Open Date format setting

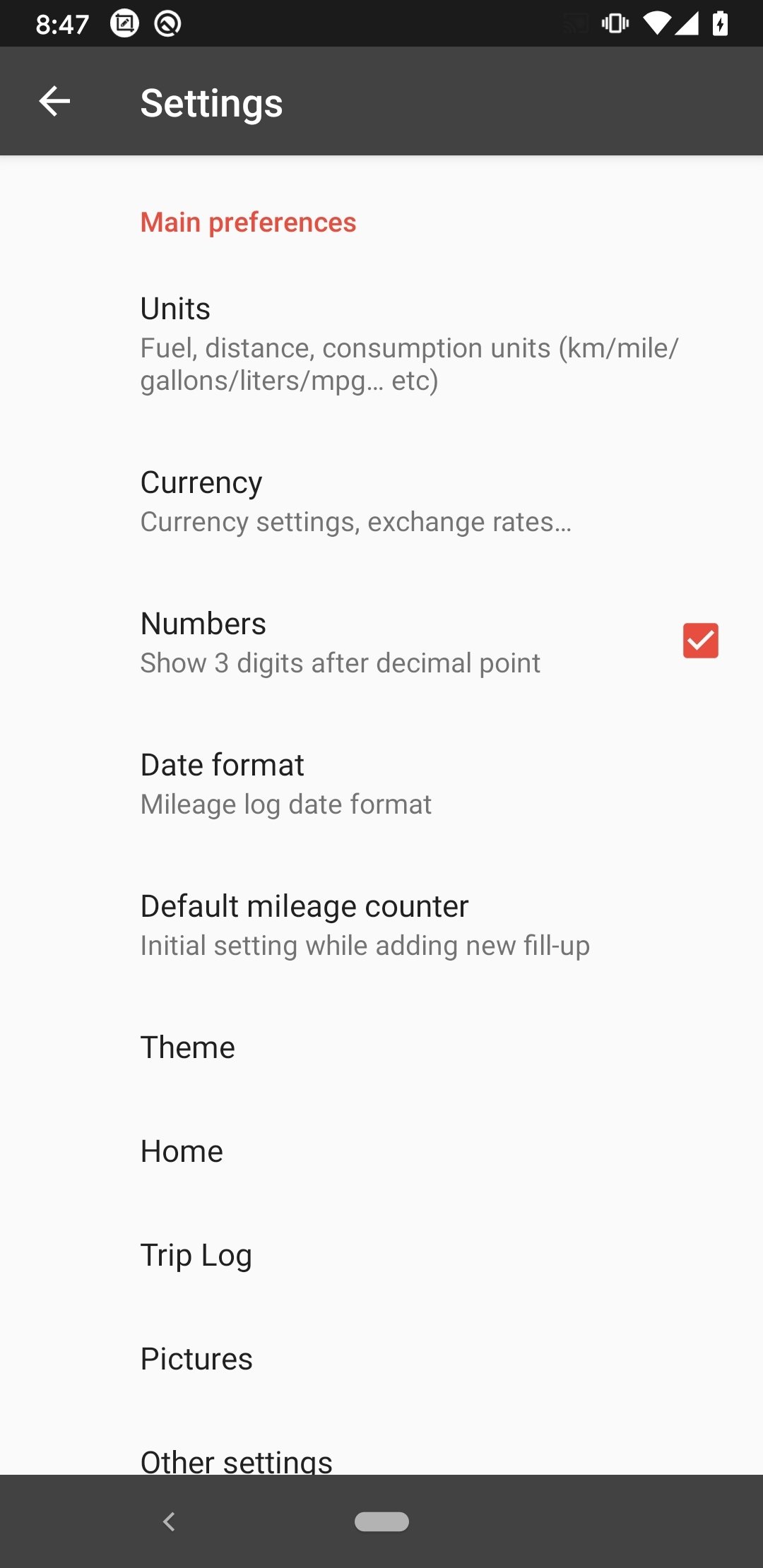pyautogui.click(x=381, y=784)
